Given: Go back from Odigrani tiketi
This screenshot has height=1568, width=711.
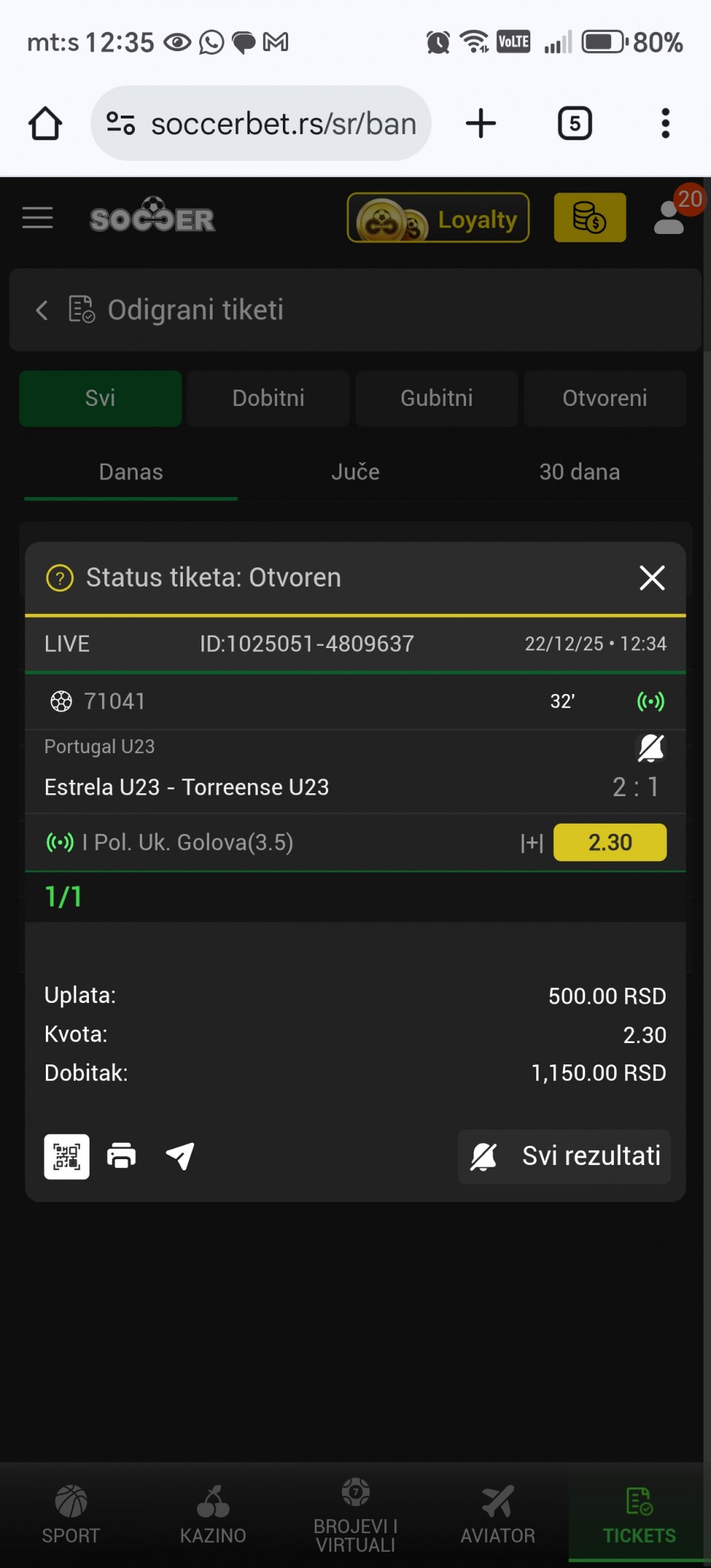Looking at the screenshot, I should pos(42,310).
